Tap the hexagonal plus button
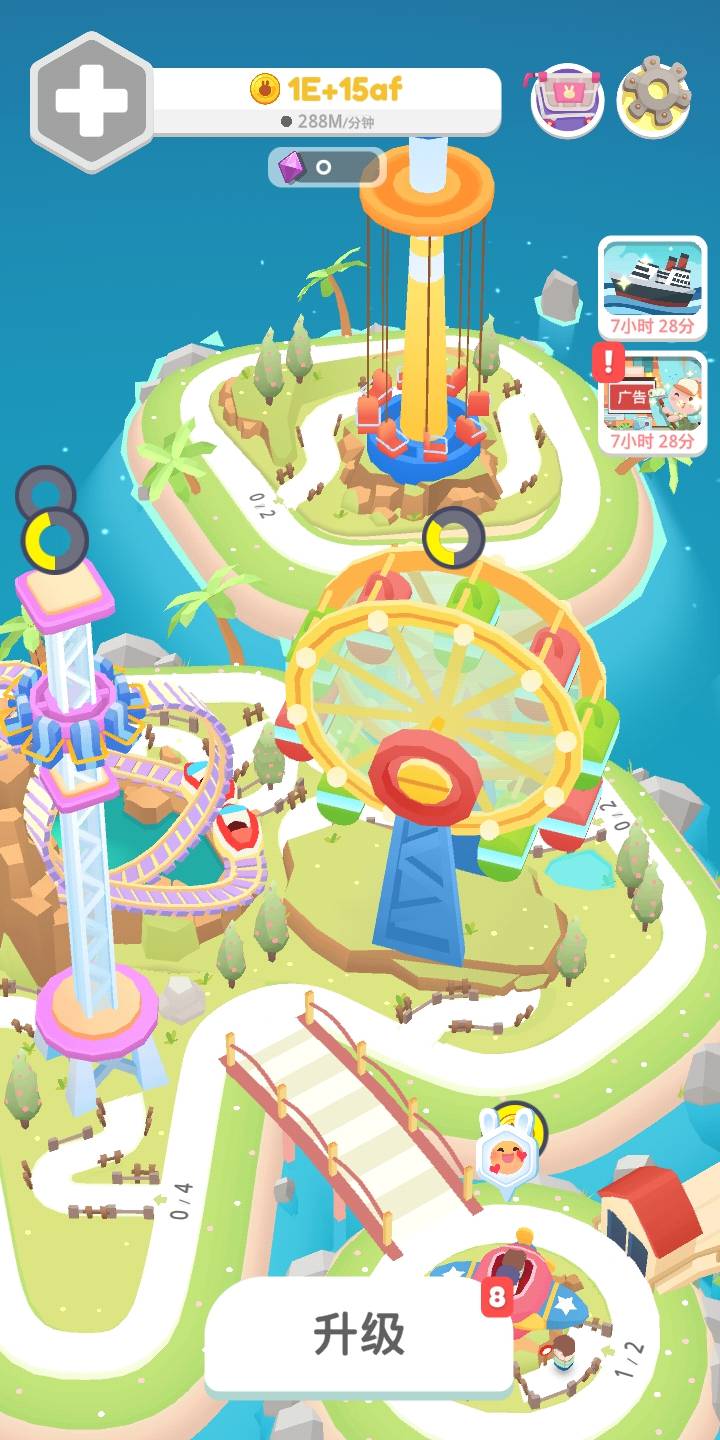This screenshot has width=720, height=1440. [91, 101]
